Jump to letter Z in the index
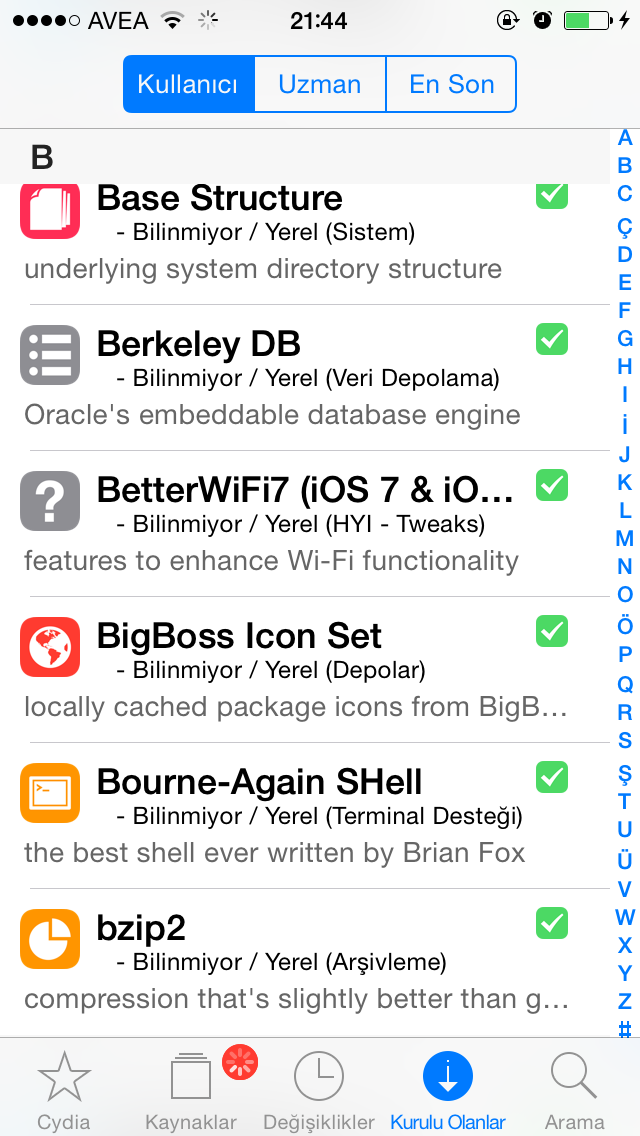 coord(624,1002)
